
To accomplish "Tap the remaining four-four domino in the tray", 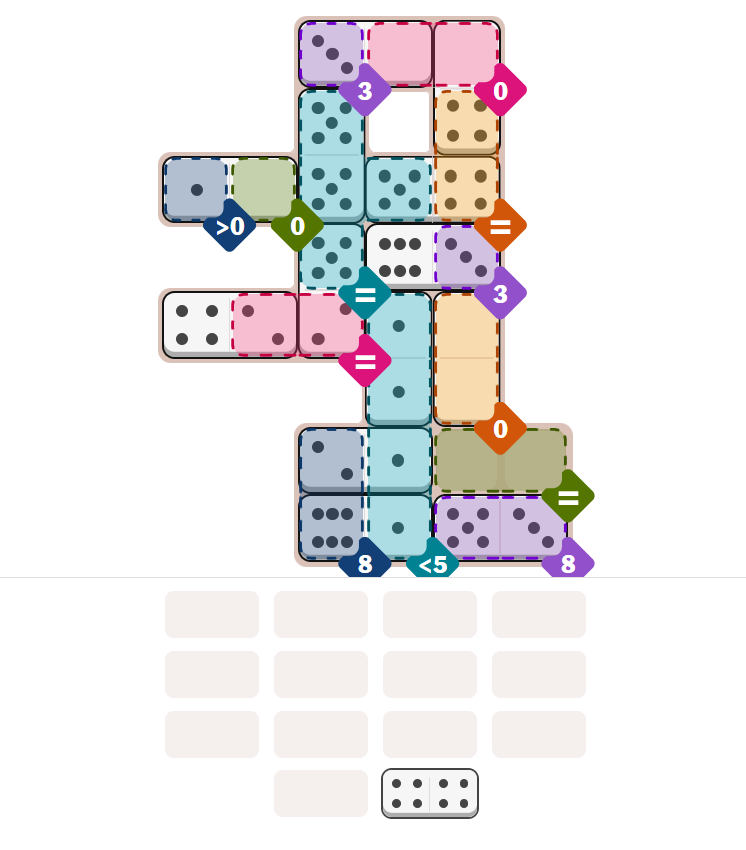I will click(x=430, y=792).
